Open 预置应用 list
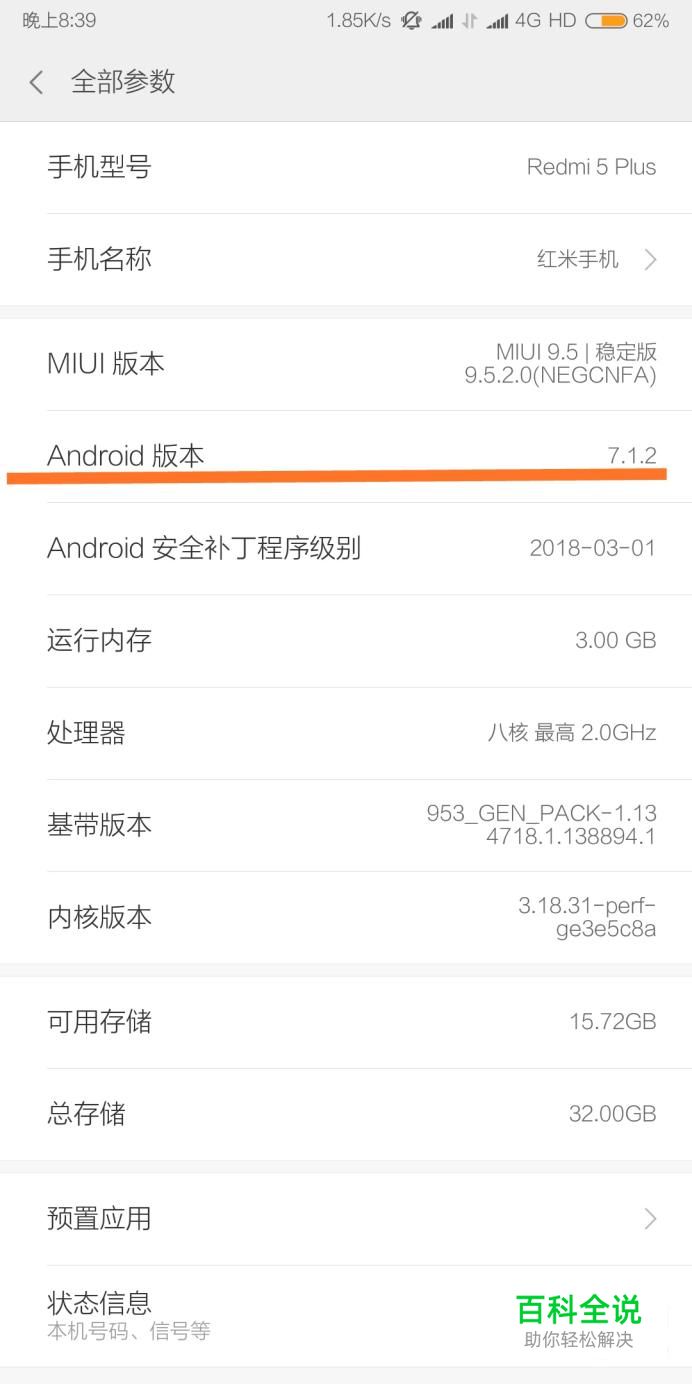The width and height of the screenshot is (692, 1384). coord(346,1218)
